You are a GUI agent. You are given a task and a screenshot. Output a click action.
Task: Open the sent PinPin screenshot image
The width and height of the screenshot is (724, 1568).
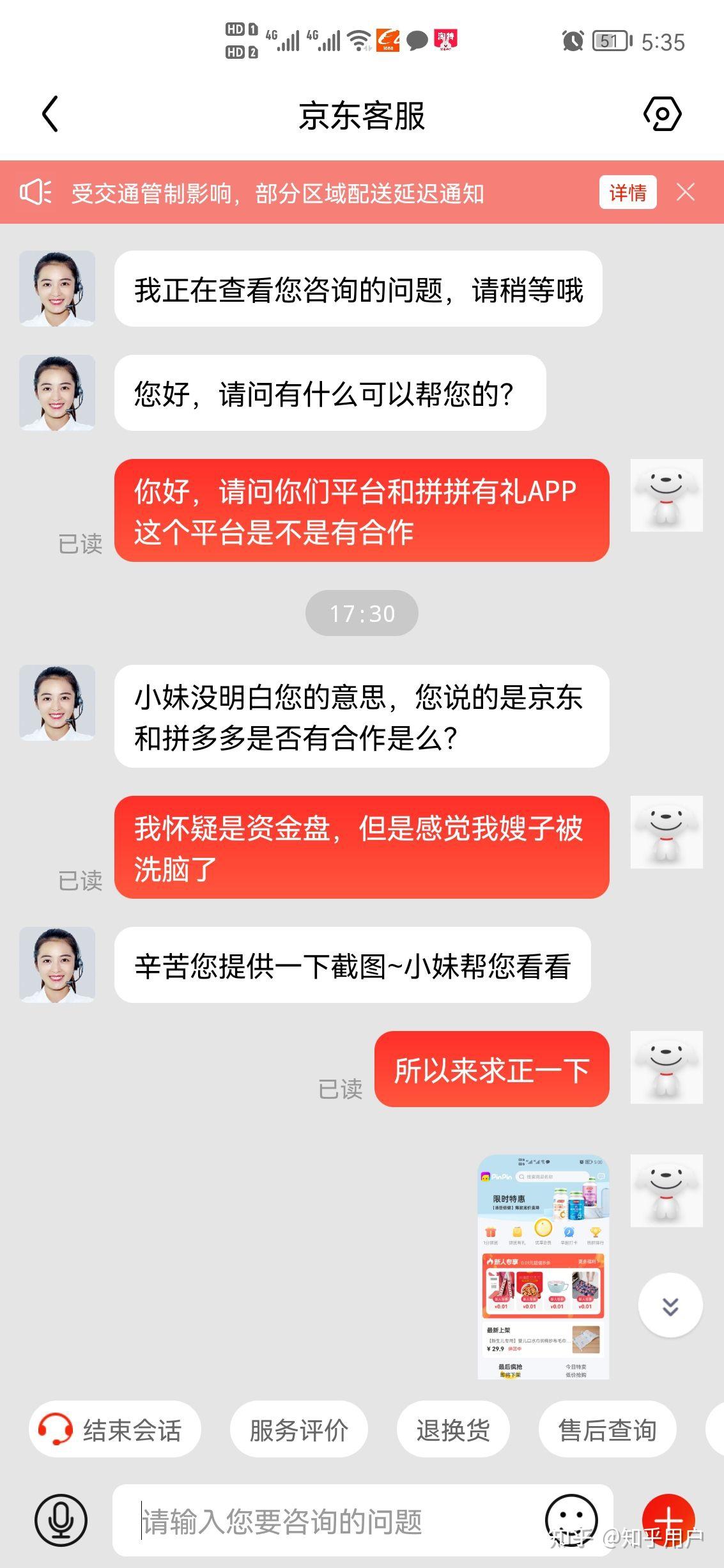click(543, 1267)
